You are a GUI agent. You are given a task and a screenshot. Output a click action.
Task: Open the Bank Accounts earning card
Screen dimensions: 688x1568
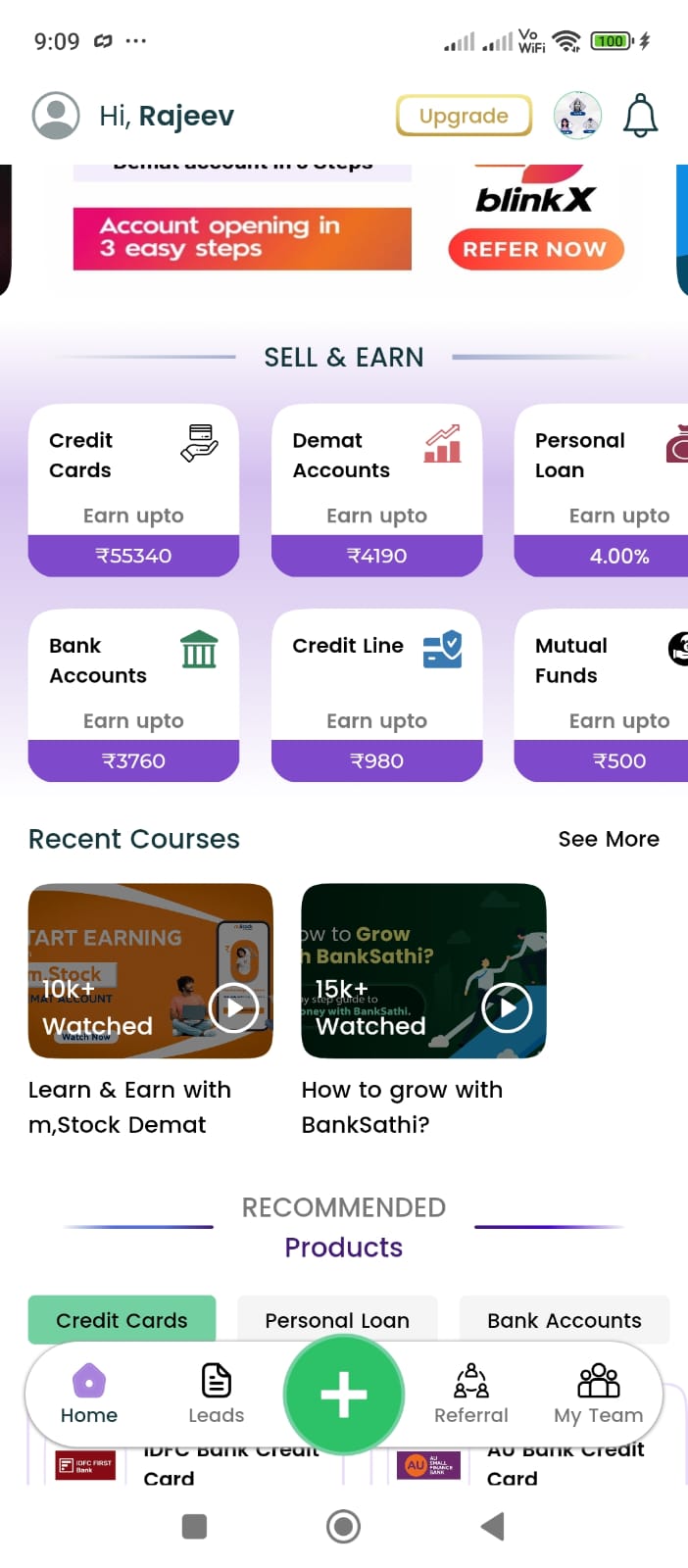pos(133,695)
